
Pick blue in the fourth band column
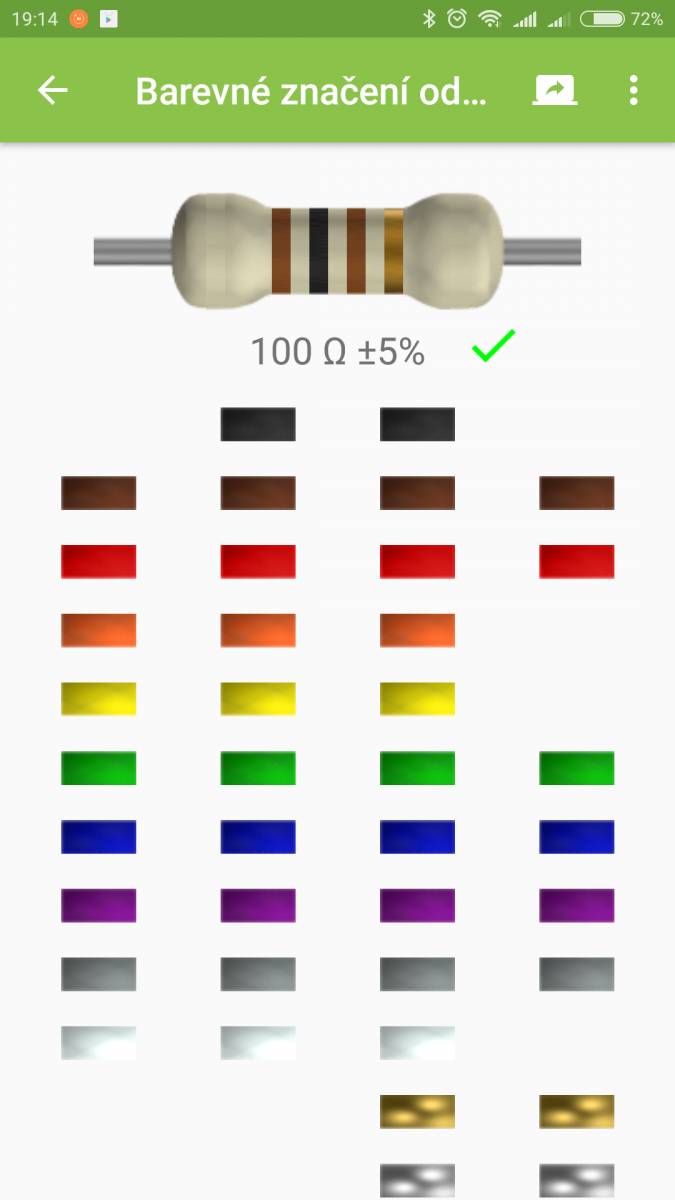click(x=577, y=837)
